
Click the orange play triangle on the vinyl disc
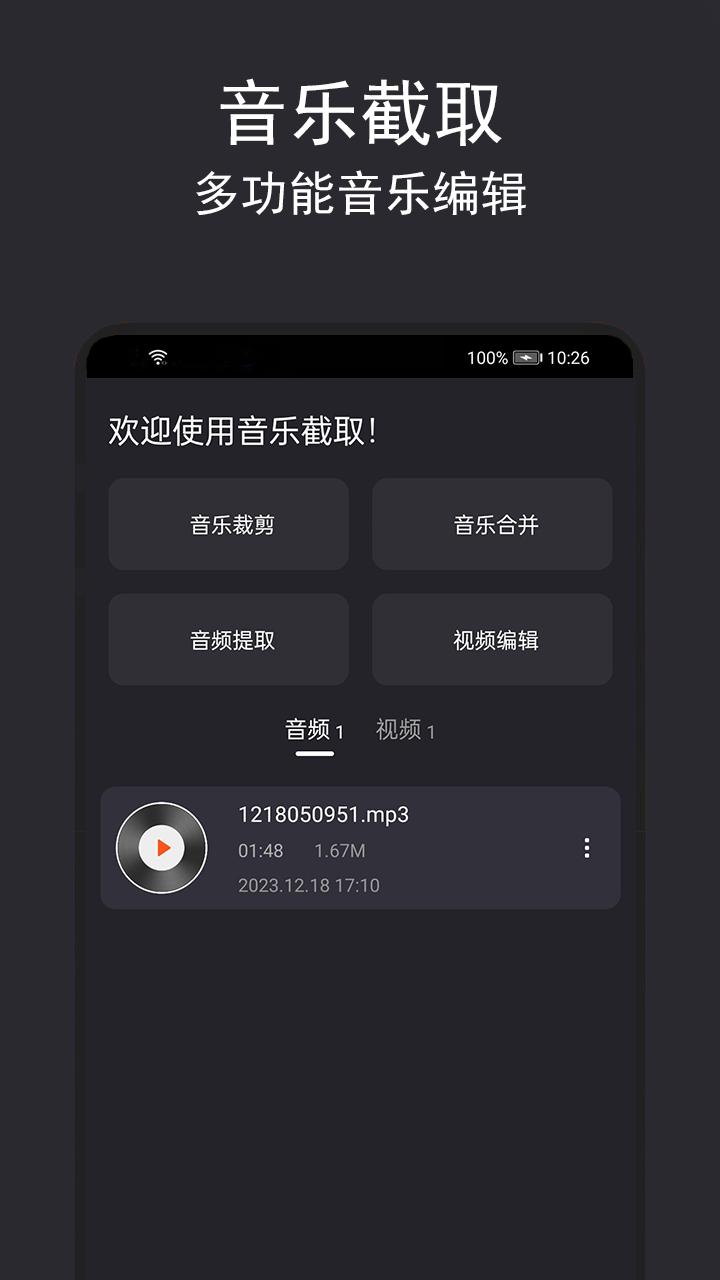pyautogui.click(x=165, y=847)
